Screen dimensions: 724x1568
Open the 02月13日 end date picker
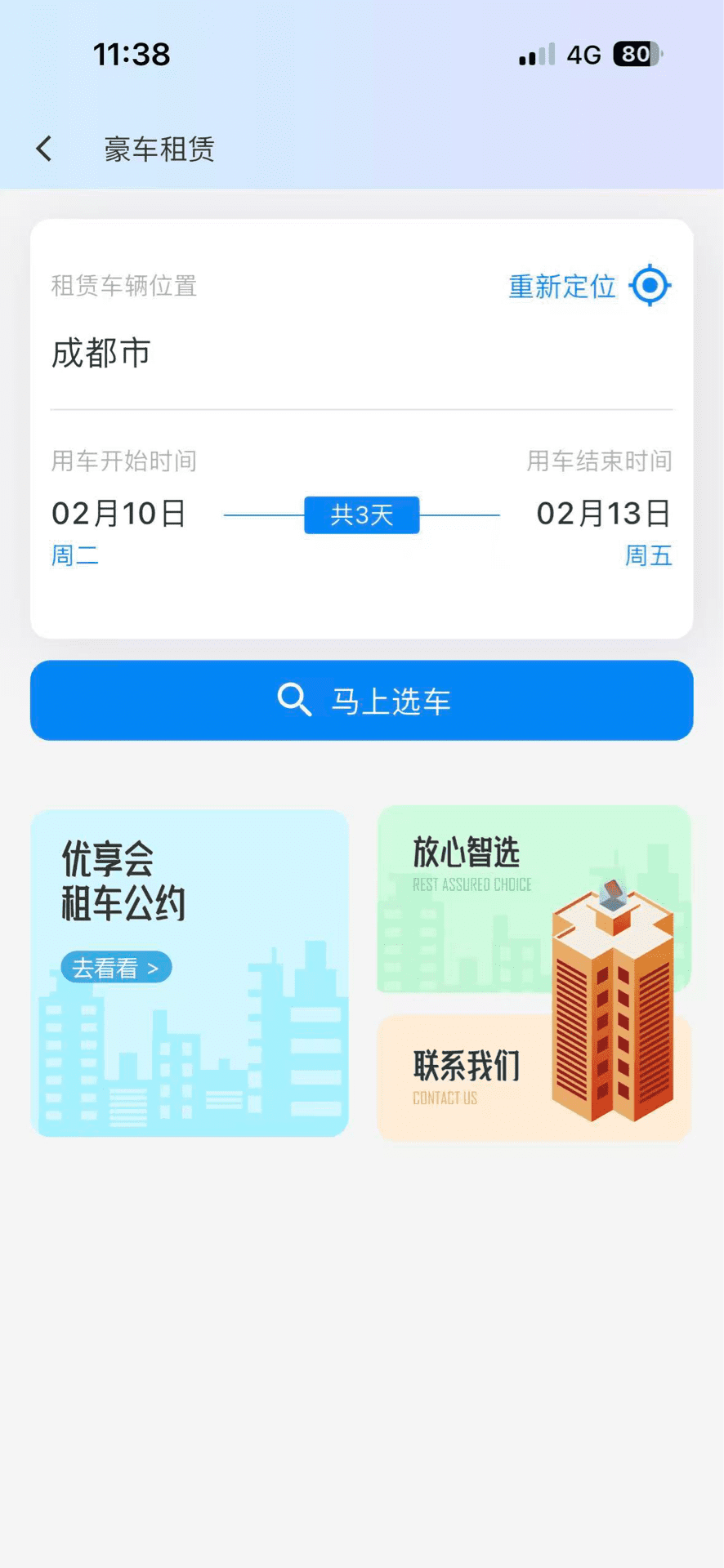point(602,513)
